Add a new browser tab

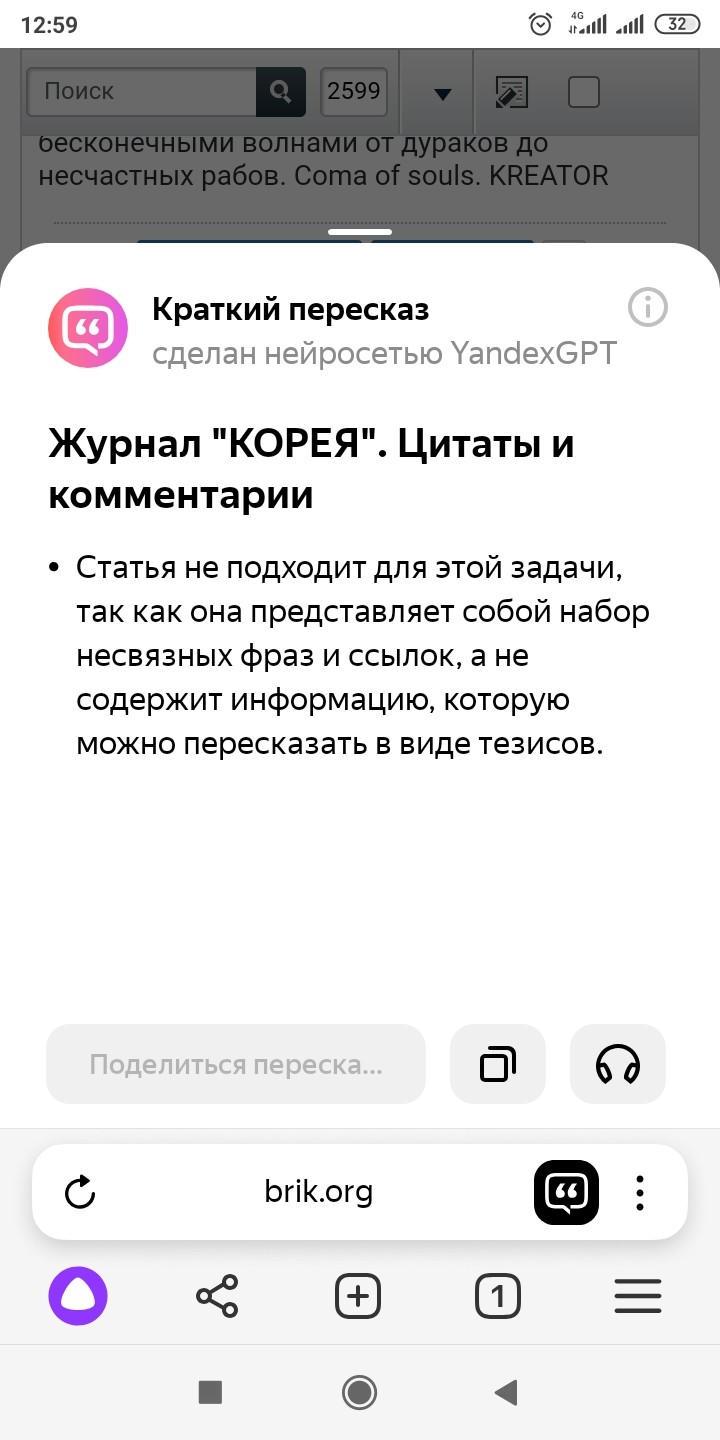358,1297
